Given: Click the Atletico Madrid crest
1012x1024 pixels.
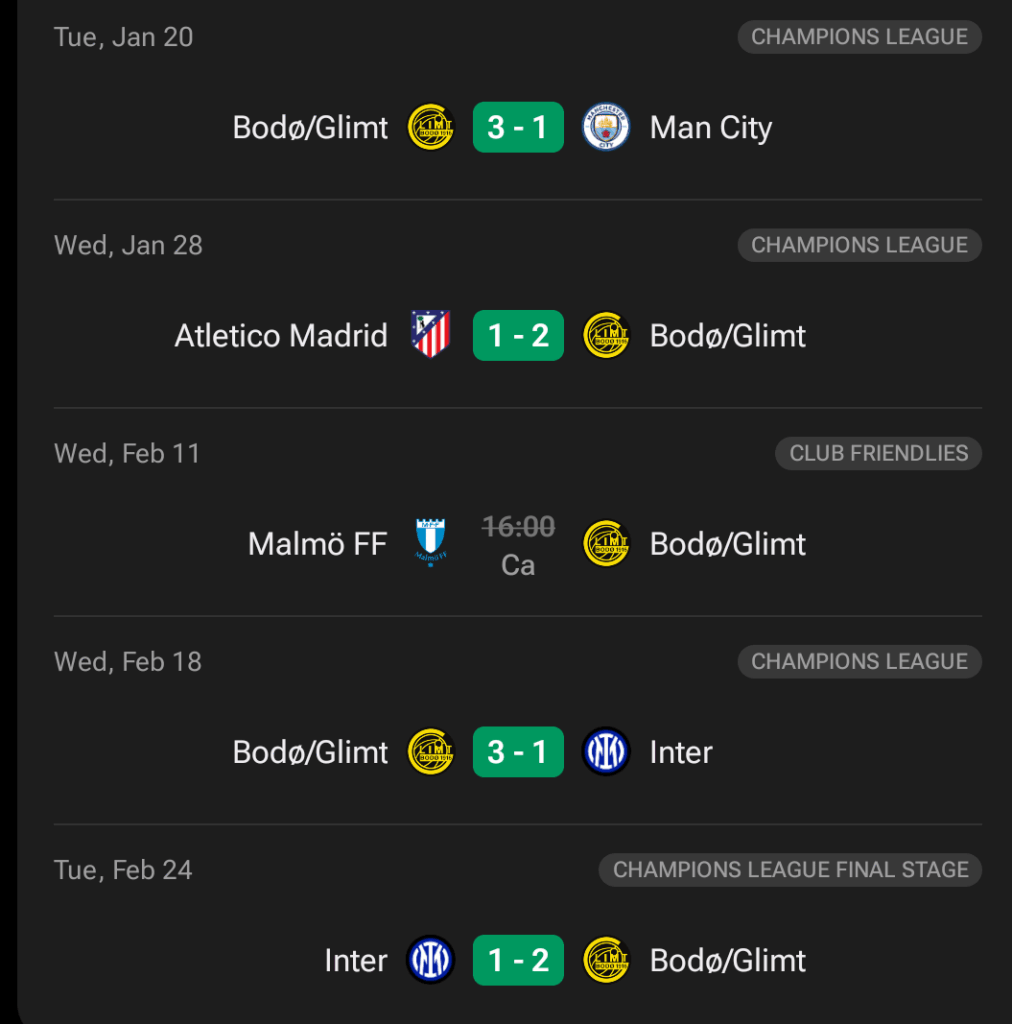Looking at the screenshot, I should 430,335.
